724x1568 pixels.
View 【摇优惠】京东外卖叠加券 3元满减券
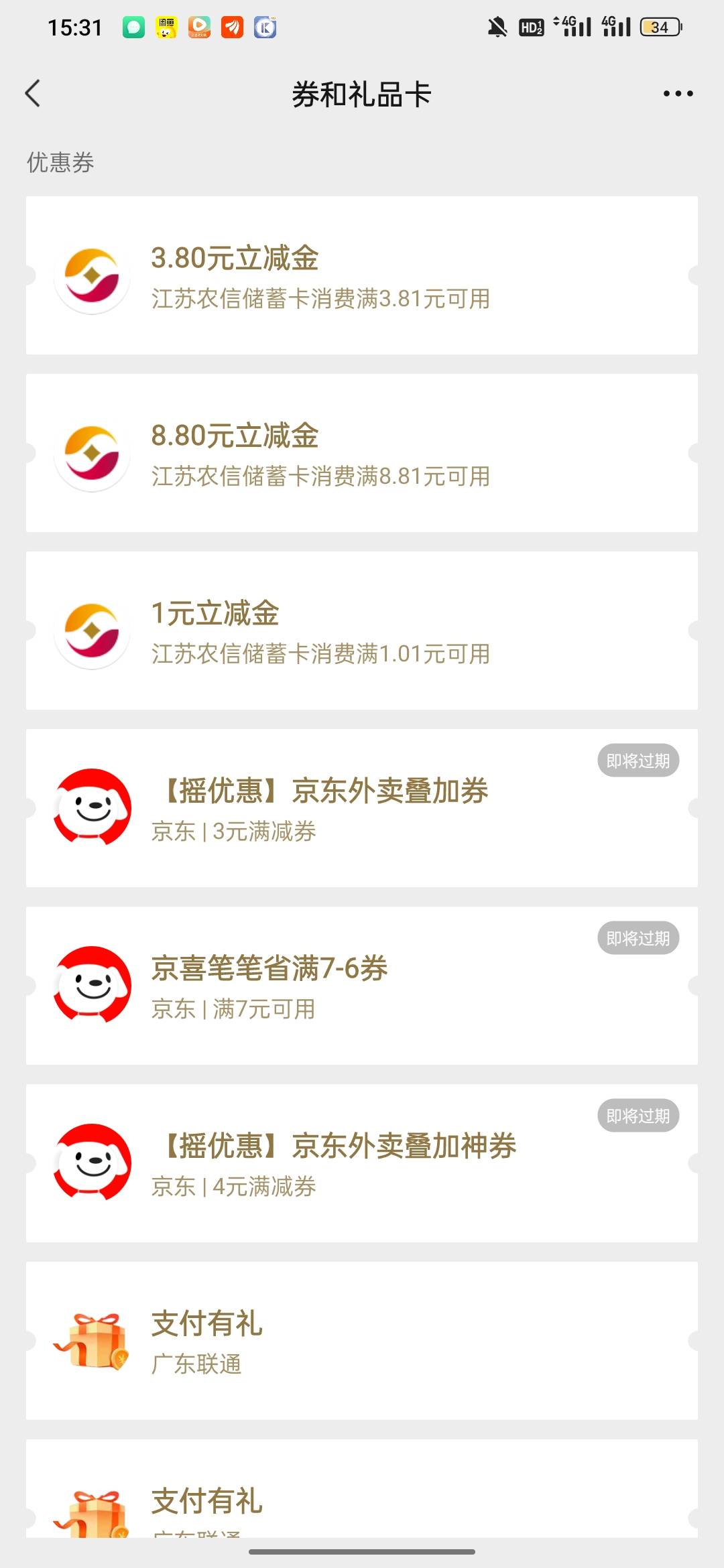(x=362, y=808)
